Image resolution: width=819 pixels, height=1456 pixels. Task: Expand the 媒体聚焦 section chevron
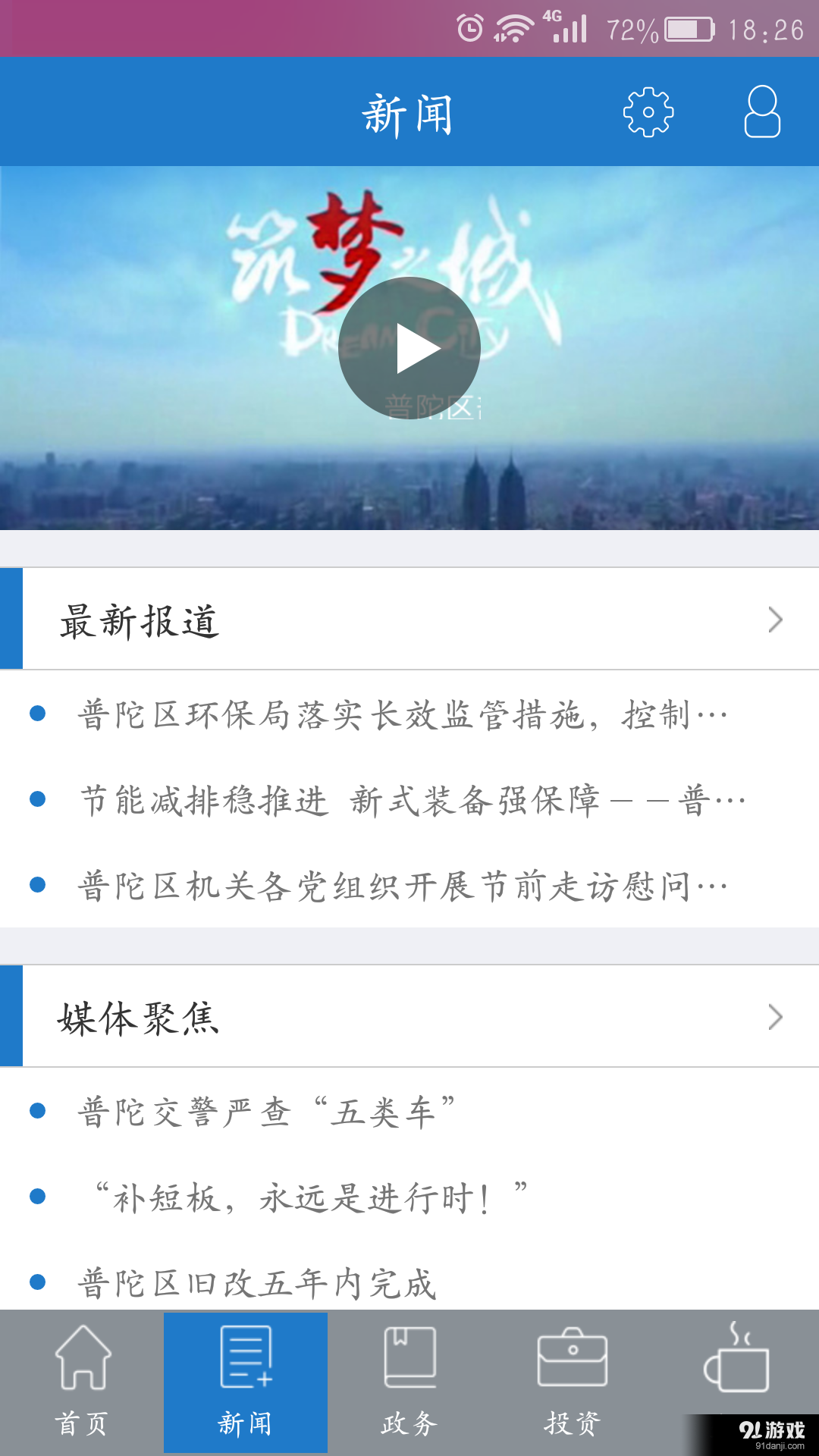pos(775,1015)
